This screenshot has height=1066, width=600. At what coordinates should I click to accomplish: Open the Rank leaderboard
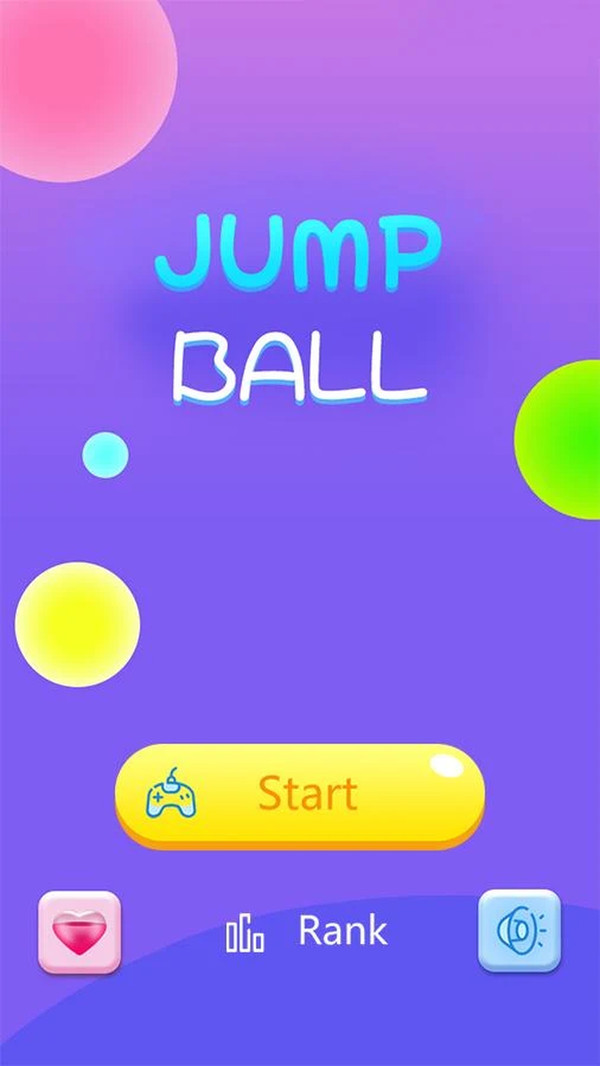coord(308,932)
